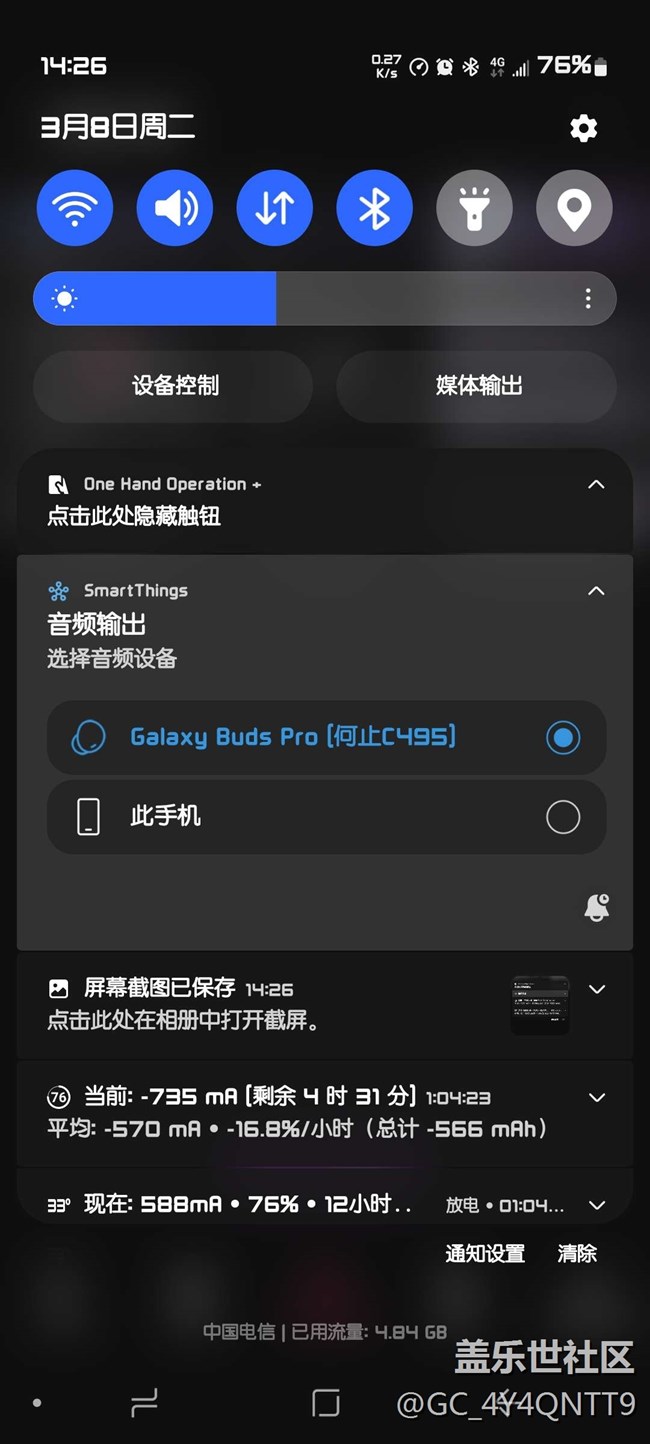Screen dimensions: 650x1444
Task: Open brightness options three-dot menu
Action: pos(588,298)
